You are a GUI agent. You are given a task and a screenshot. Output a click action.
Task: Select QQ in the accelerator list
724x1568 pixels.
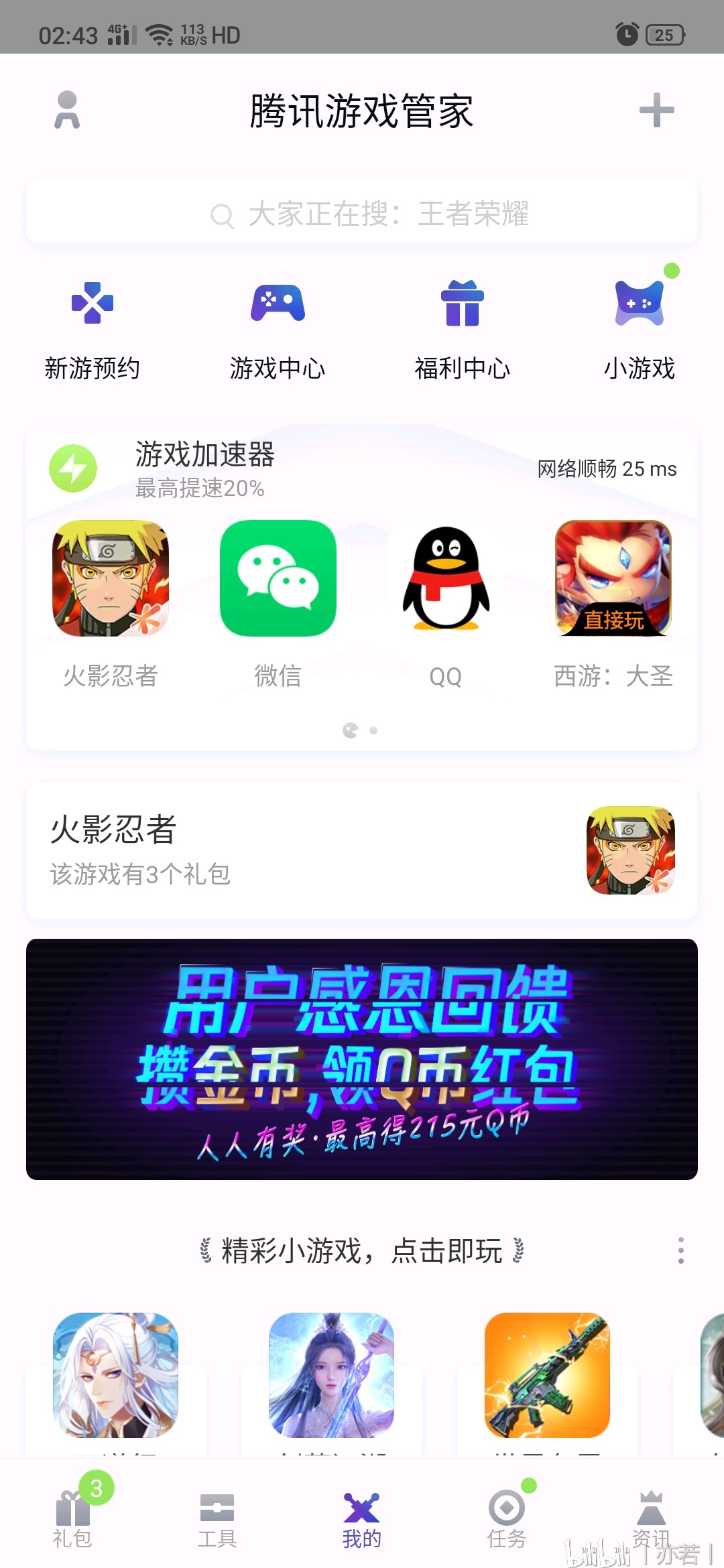click(446, 604)
